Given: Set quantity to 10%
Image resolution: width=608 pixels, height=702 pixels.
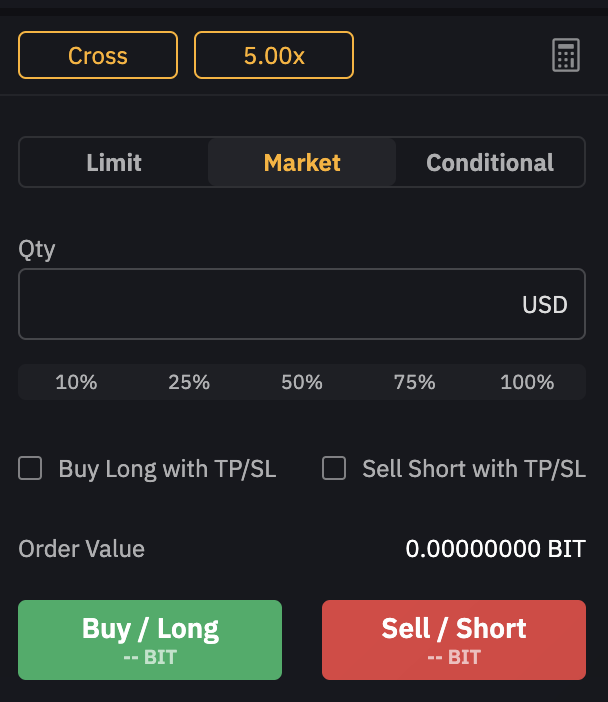Looking at the screenshot, I should (76, 382).
